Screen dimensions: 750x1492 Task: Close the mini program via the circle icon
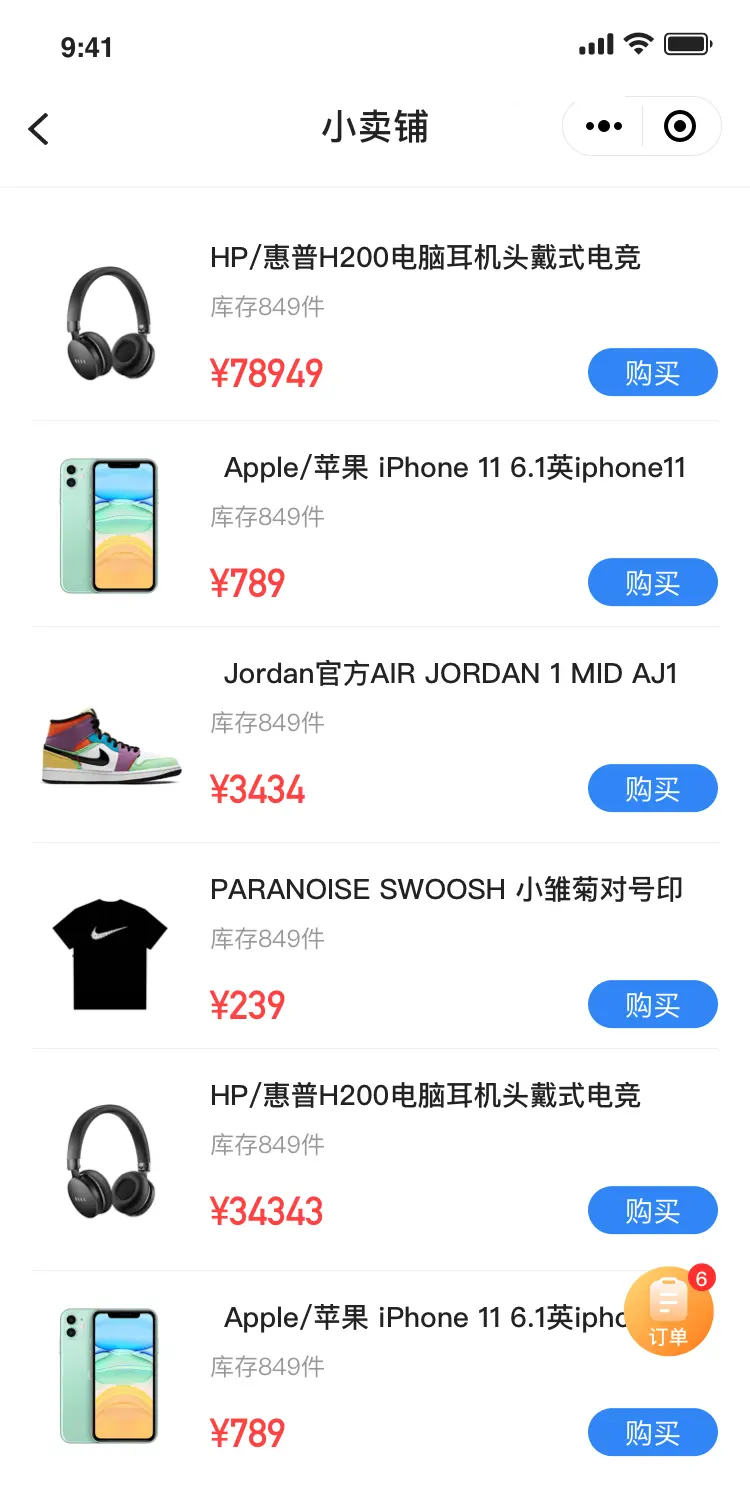tap(680, 127)
